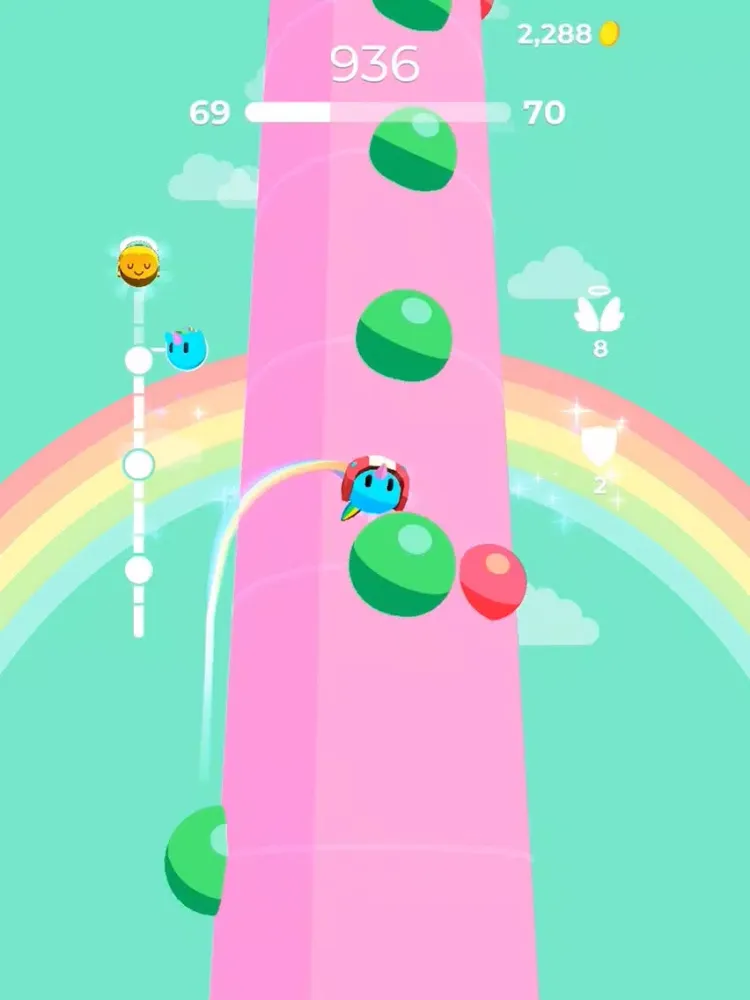The height and width of the screenshot is (1000, 750).
Task: Use the shield power-up
Action: (x=598, y=447)
